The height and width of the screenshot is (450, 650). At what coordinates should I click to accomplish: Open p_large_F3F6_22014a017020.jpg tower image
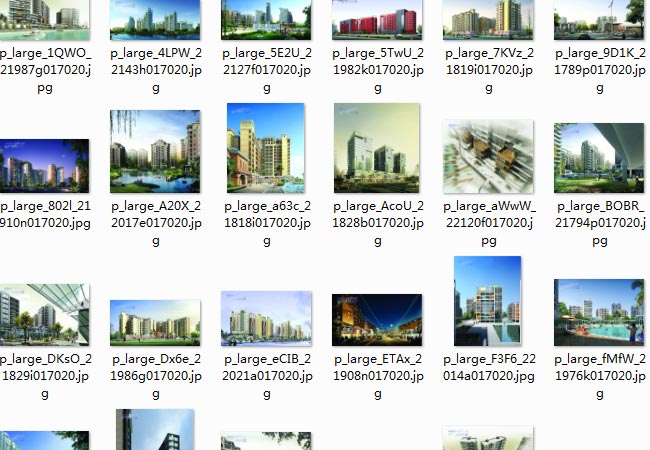pos(488,301)
